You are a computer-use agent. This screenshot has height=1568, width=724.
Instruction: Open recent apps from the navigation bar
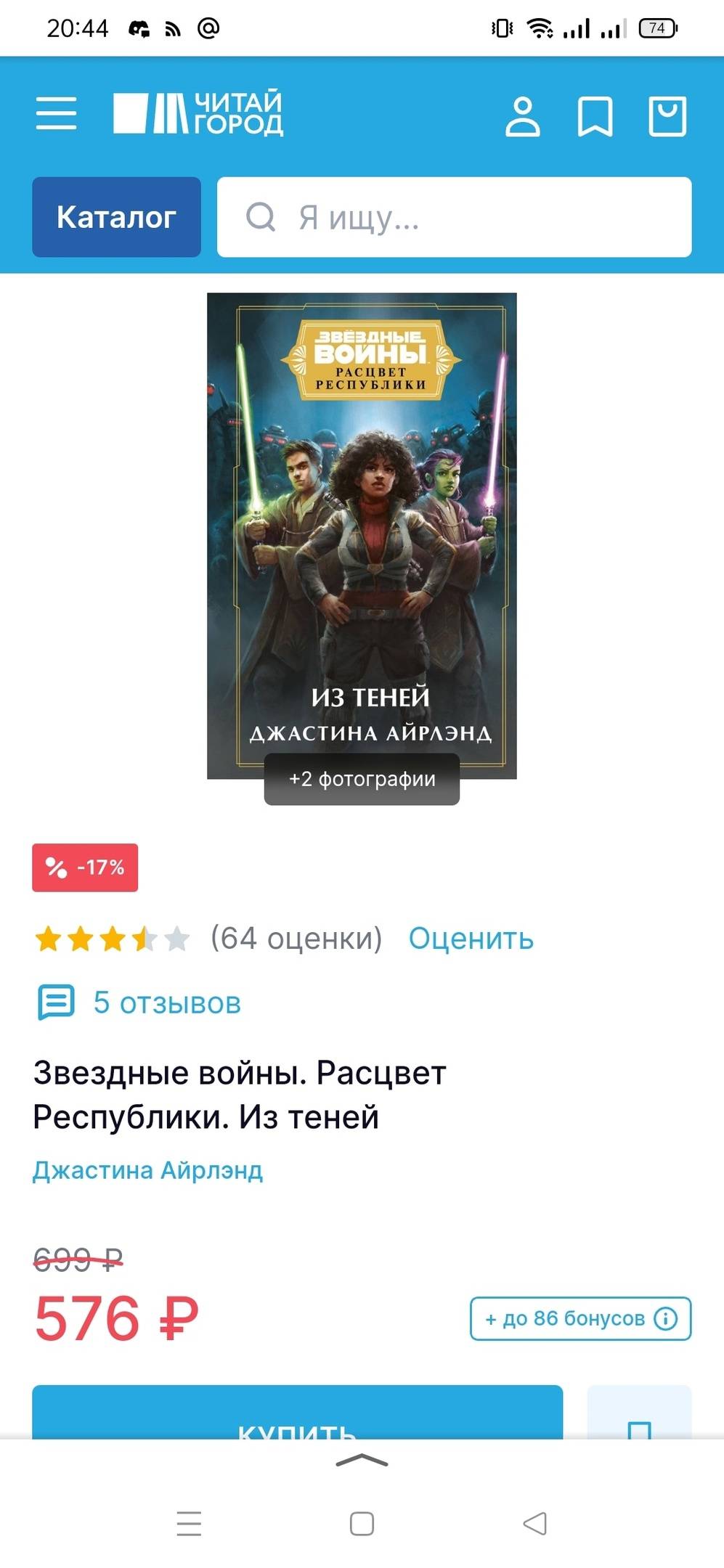tap(189, 1524)
